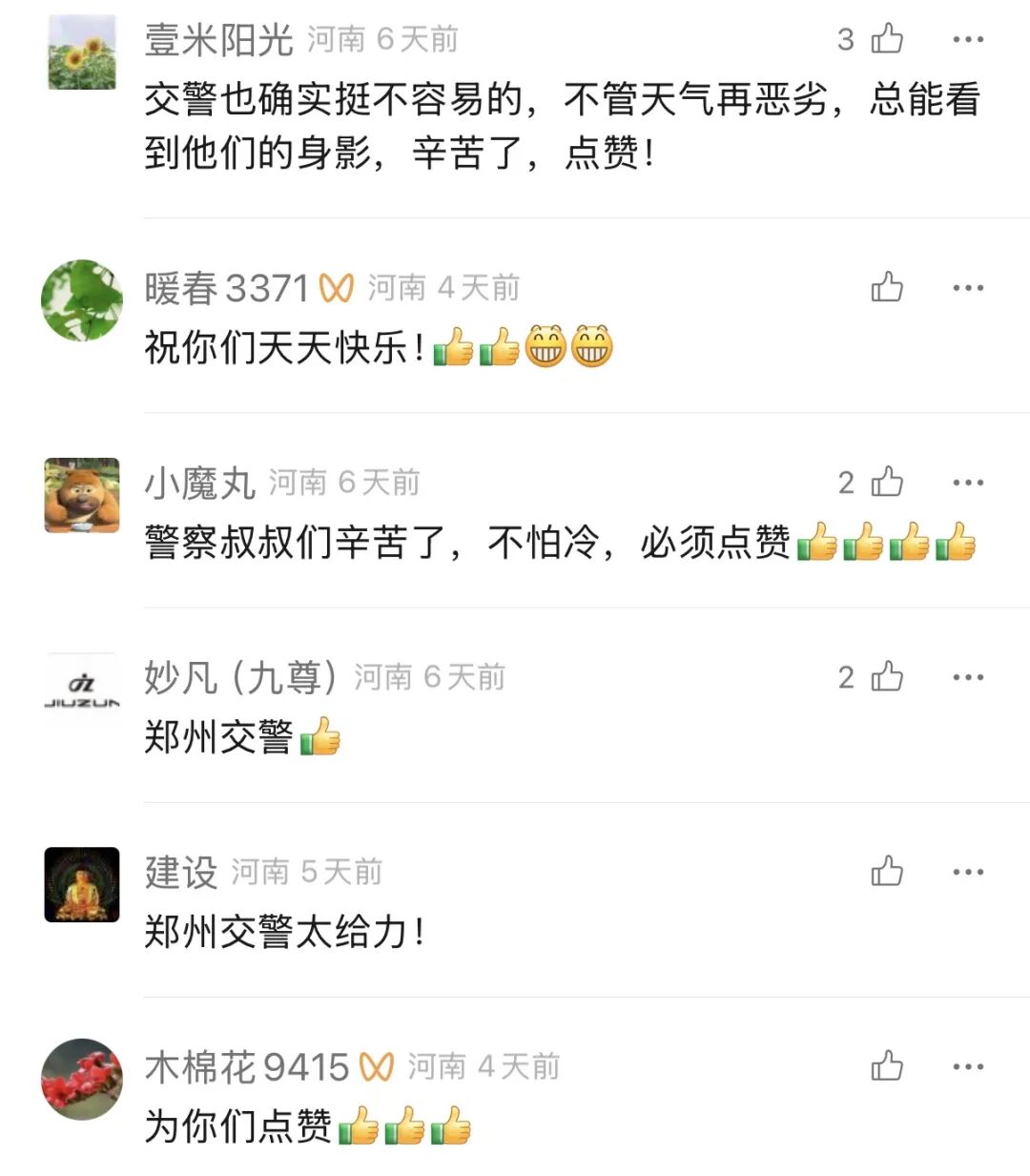Open more options for 壹米阳光's comment

coord(968,39)
